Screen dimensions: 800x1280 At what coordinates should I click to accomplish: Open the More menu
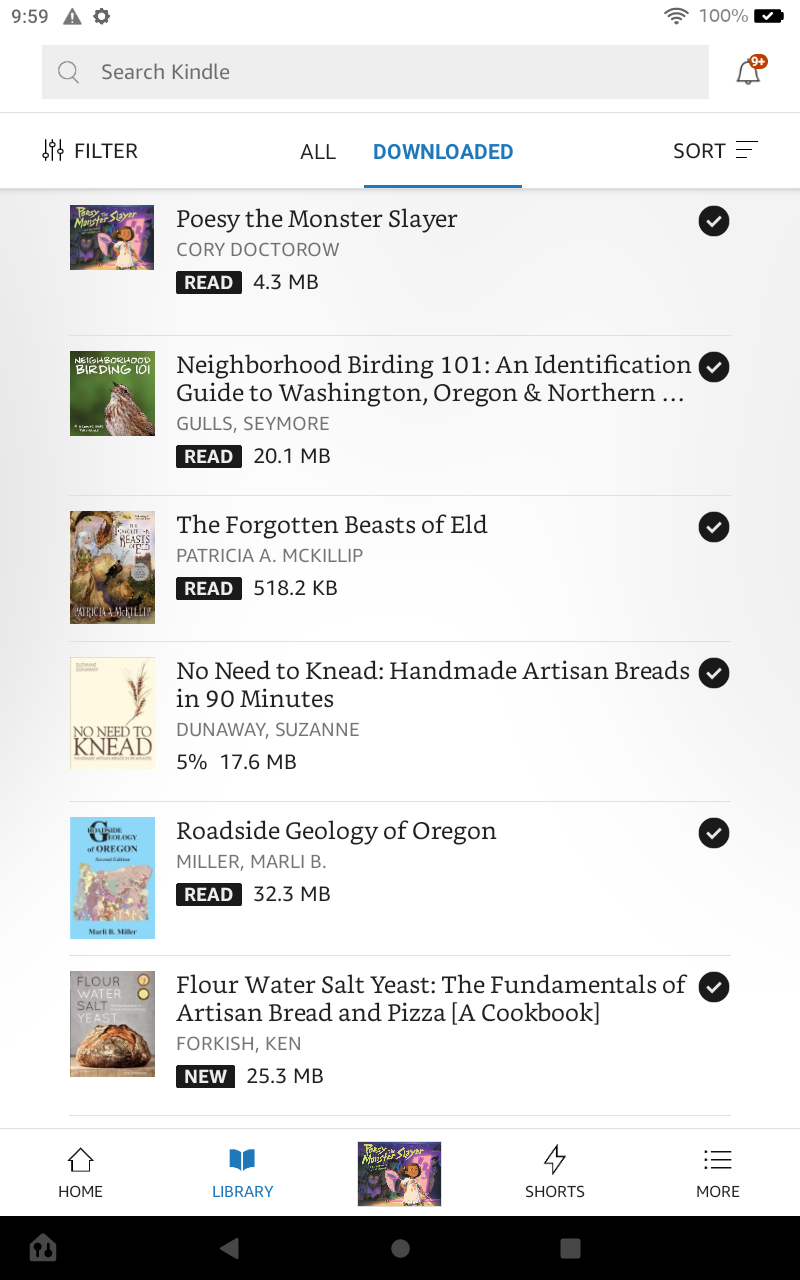point(717,1172)
